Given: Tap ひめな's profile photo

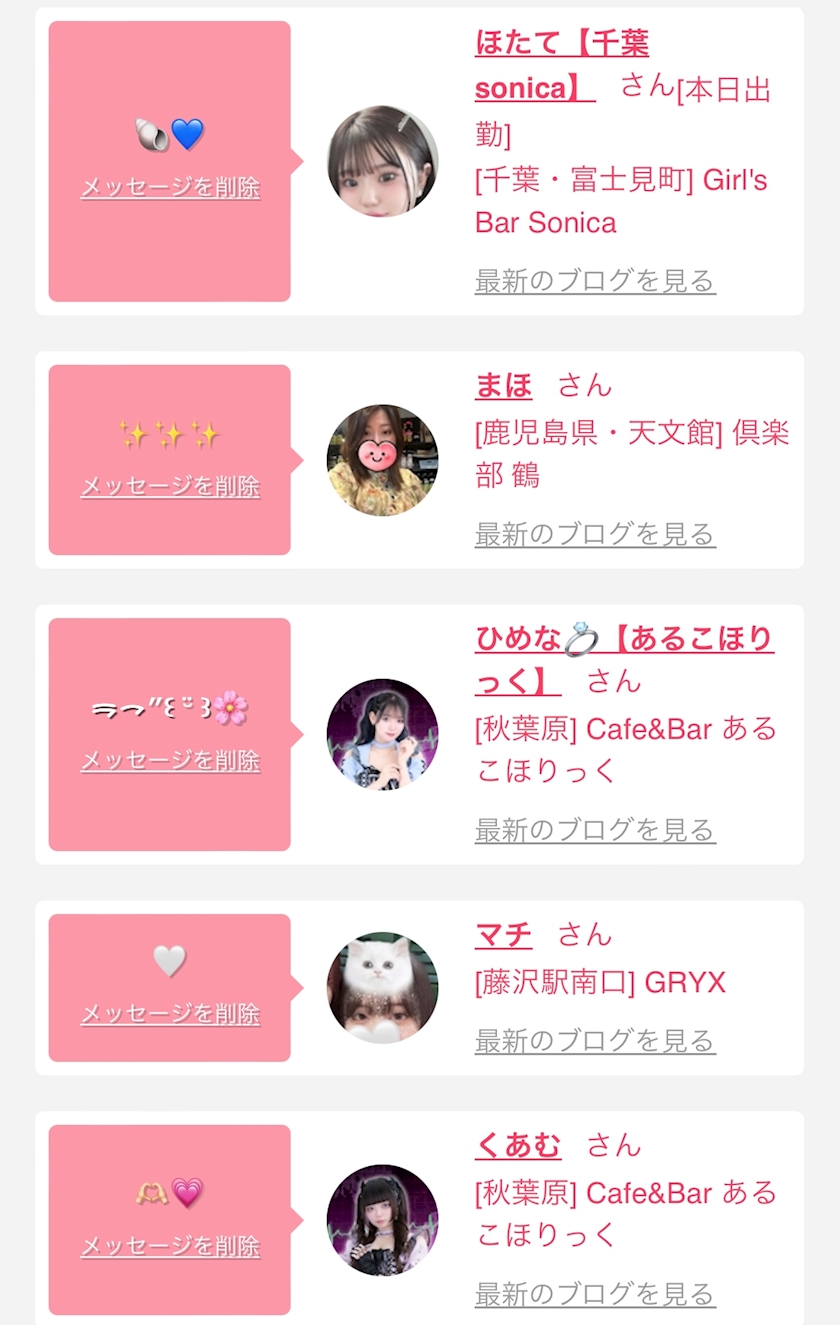Looking at the screenshot, I should [383, 734].
